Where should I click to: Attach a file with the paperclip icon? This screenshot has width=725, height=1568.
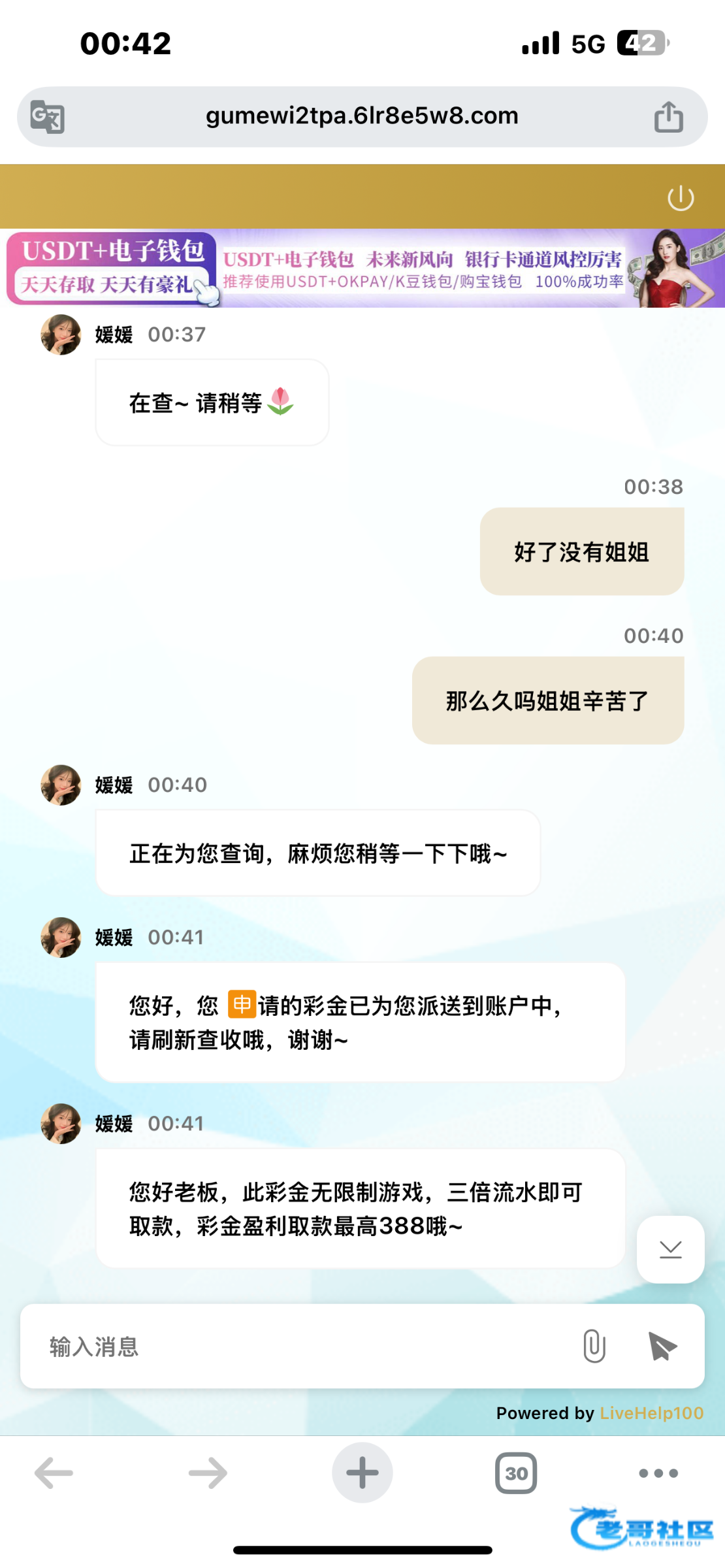tap(594, 1347)
